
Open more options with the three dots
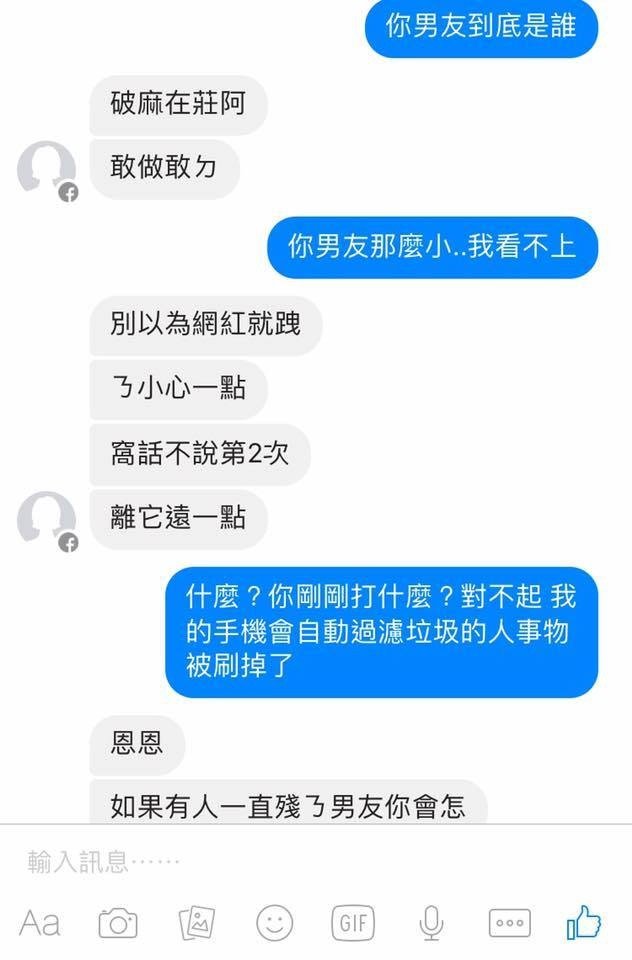tap(510, 923)
